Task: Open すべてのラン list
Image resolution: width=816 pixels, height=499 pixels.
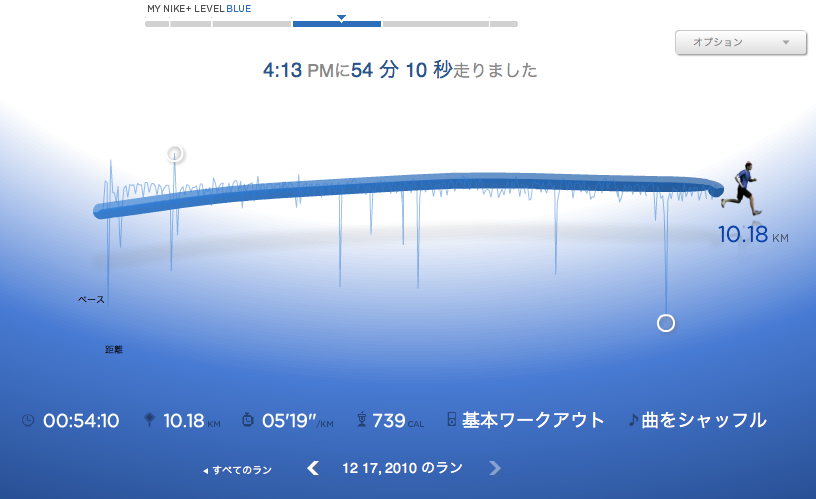Action: point(238,469)
